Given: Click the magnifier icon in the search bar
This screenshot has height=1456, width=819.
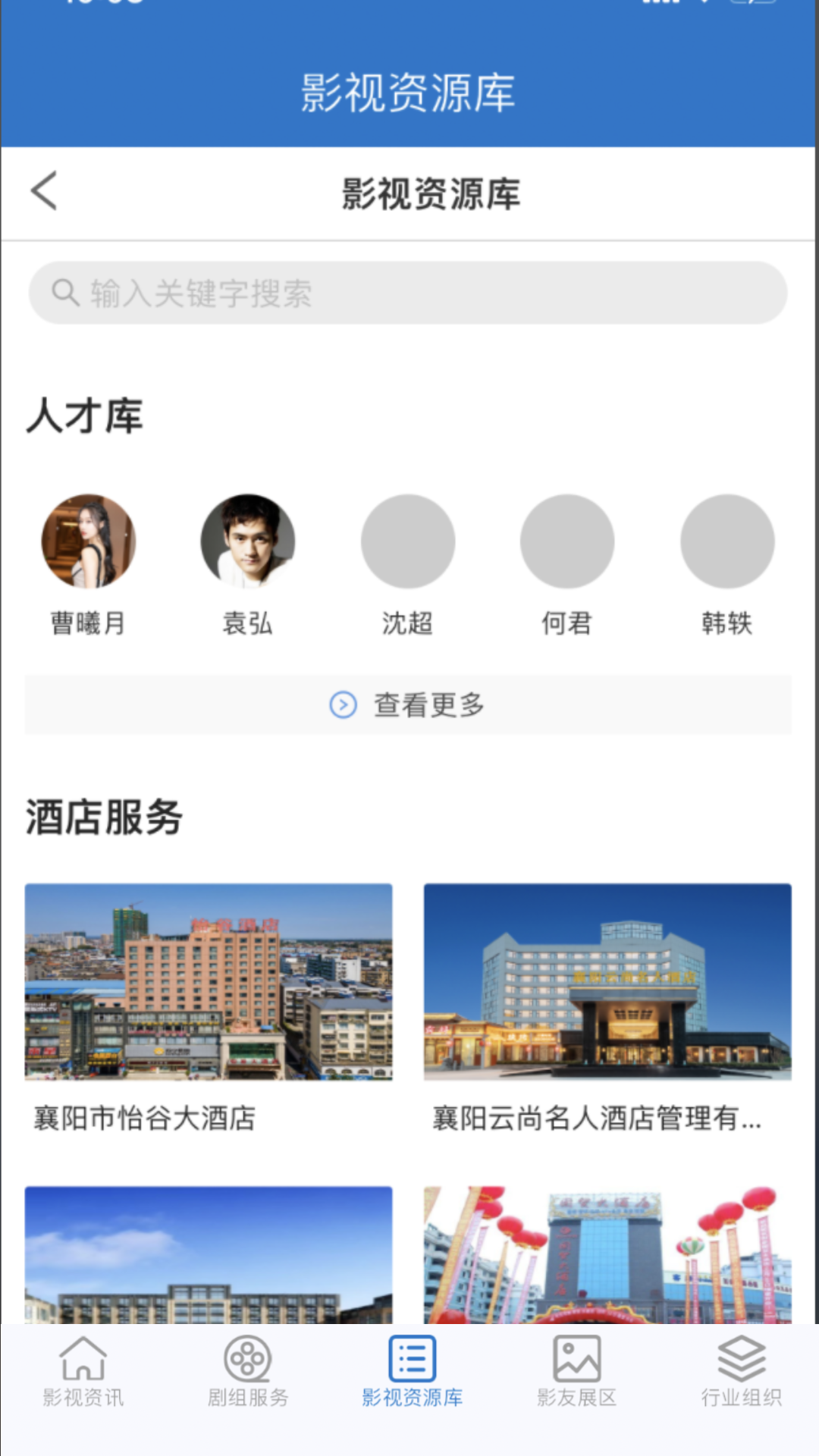Looking at the screenshot, I should (x=66, y=292).
